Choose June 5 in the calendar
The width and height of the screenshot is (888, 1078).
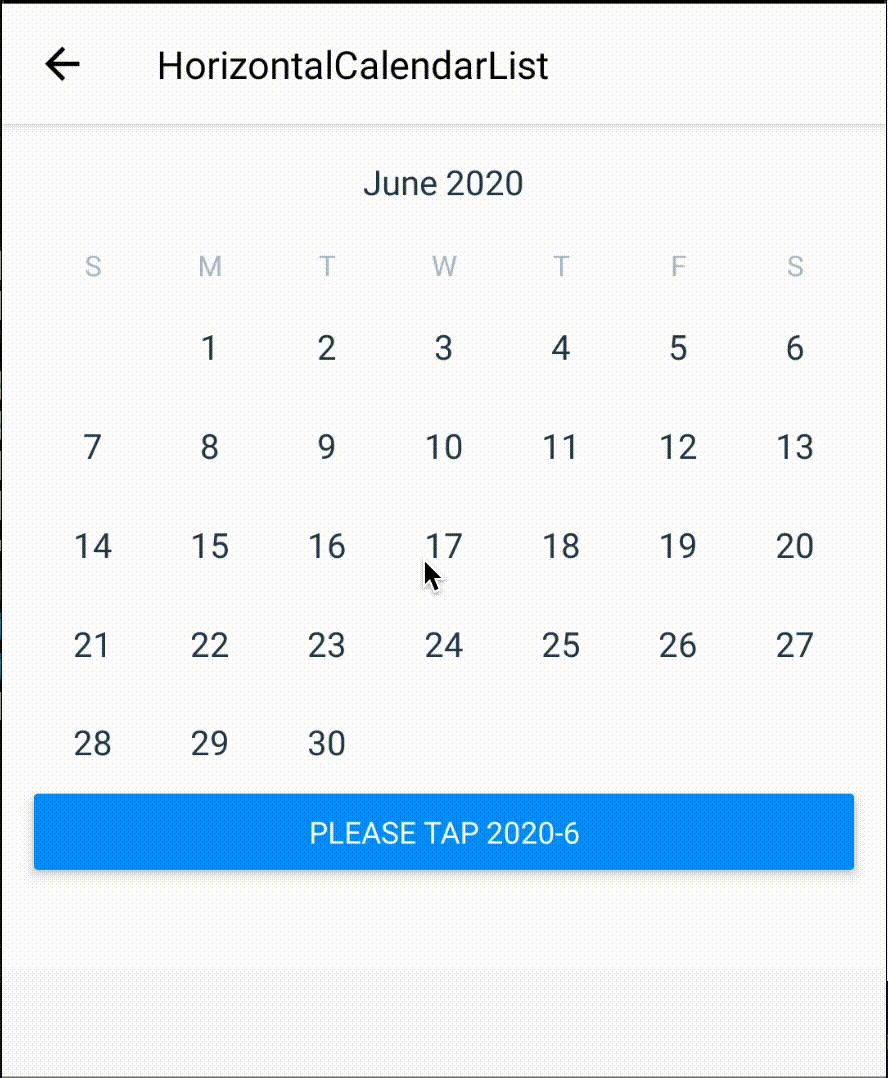(678, 348)
